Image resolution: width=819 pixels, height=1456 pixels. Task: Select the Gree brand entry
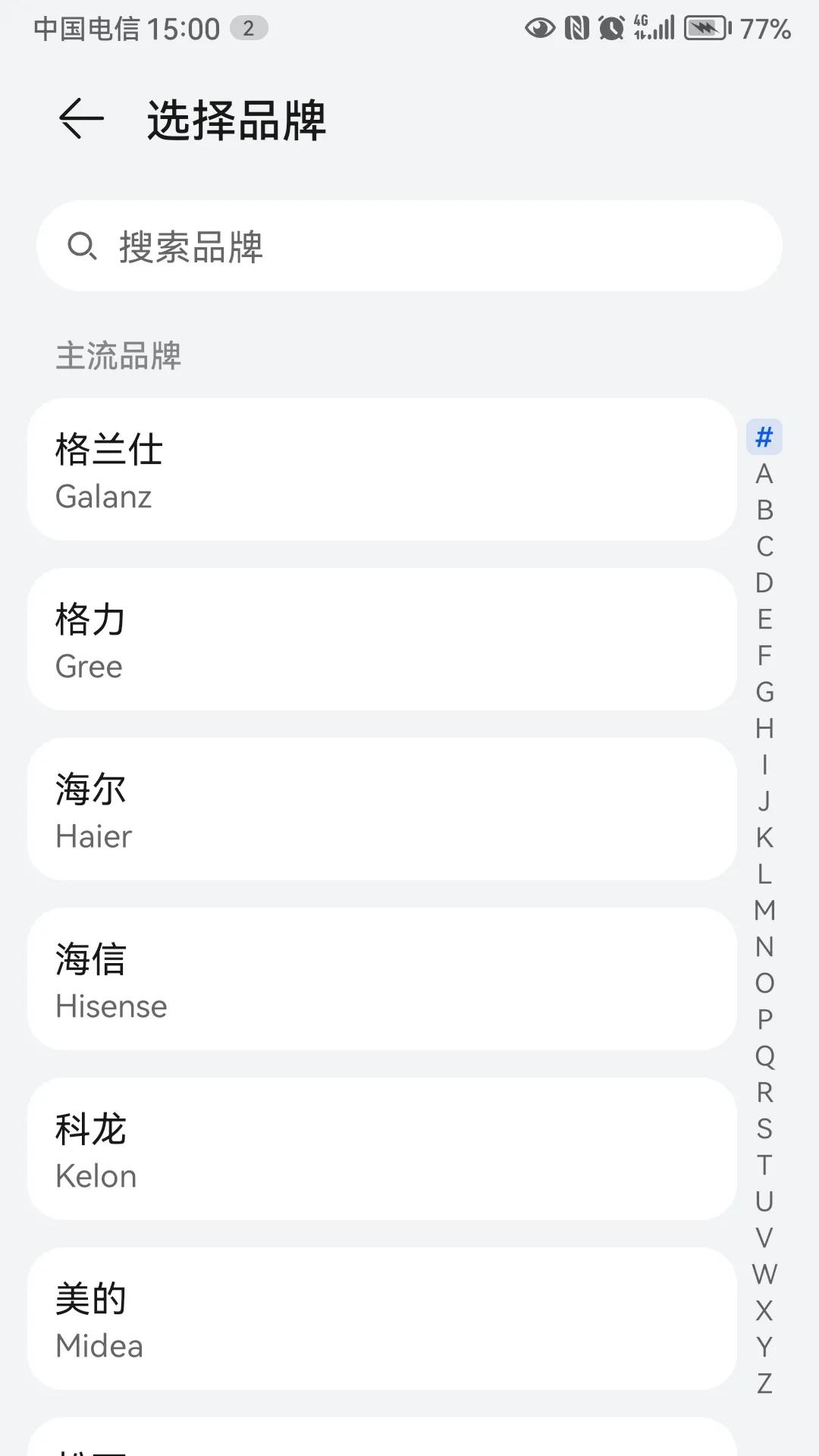pyautogui.click(x=379, y=639)
